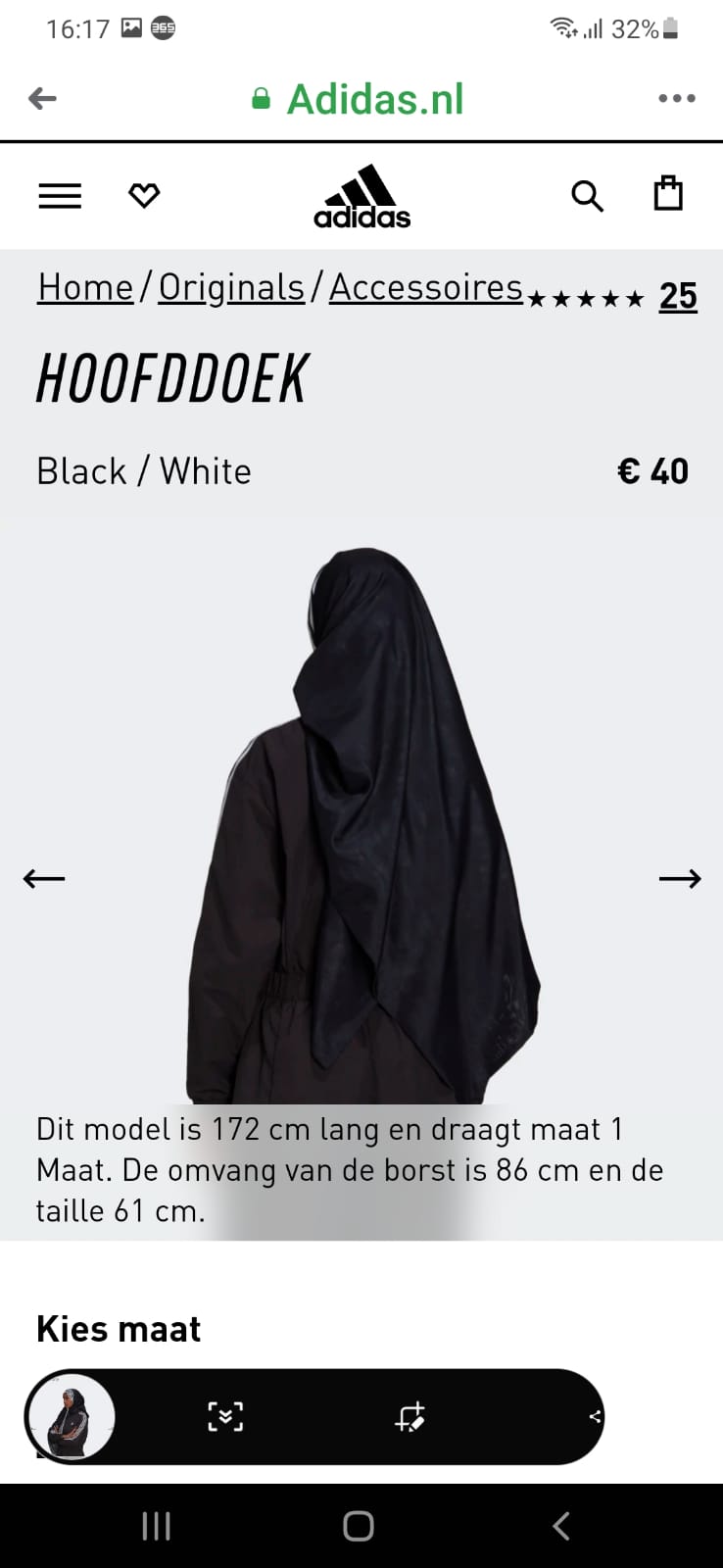Open recent apps from navigation bar
The width and height of the screenshot is (723, 1568).
[x=157, y=1526]
